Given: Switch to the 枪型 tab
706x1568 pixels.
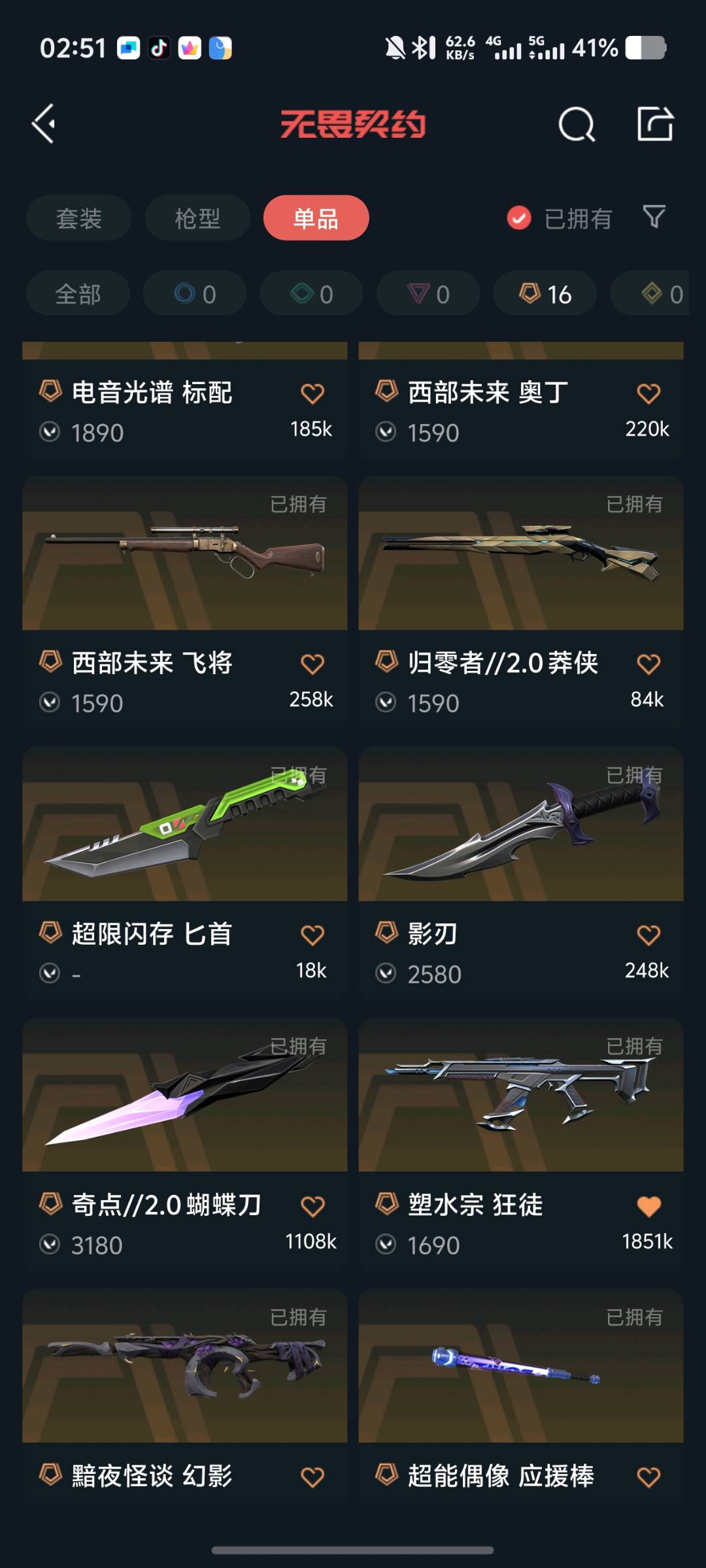Looking at the screenshot, I should tap(197, 218).
